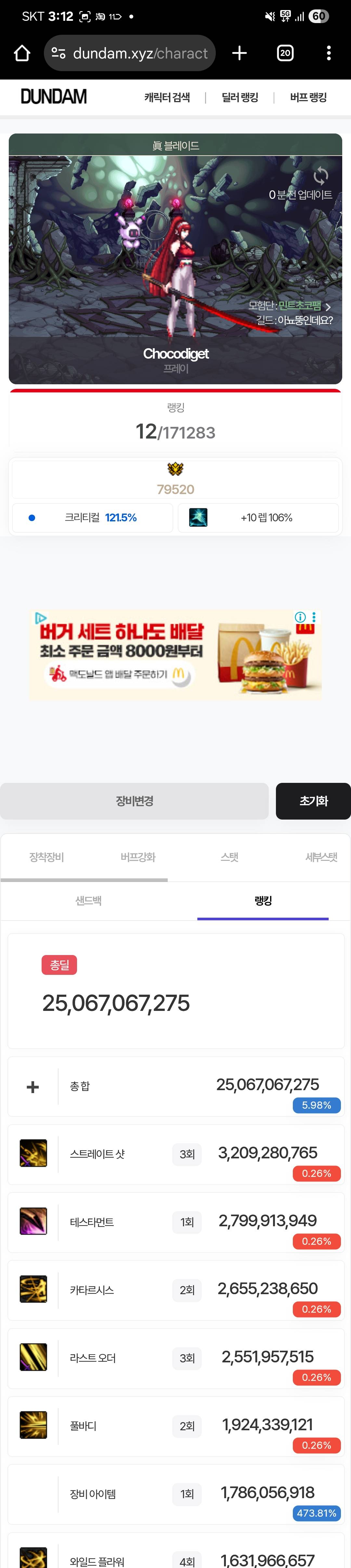Switch to the 장착장비 tab
This screenshot has width=351, height=1568.
(46, 857)
